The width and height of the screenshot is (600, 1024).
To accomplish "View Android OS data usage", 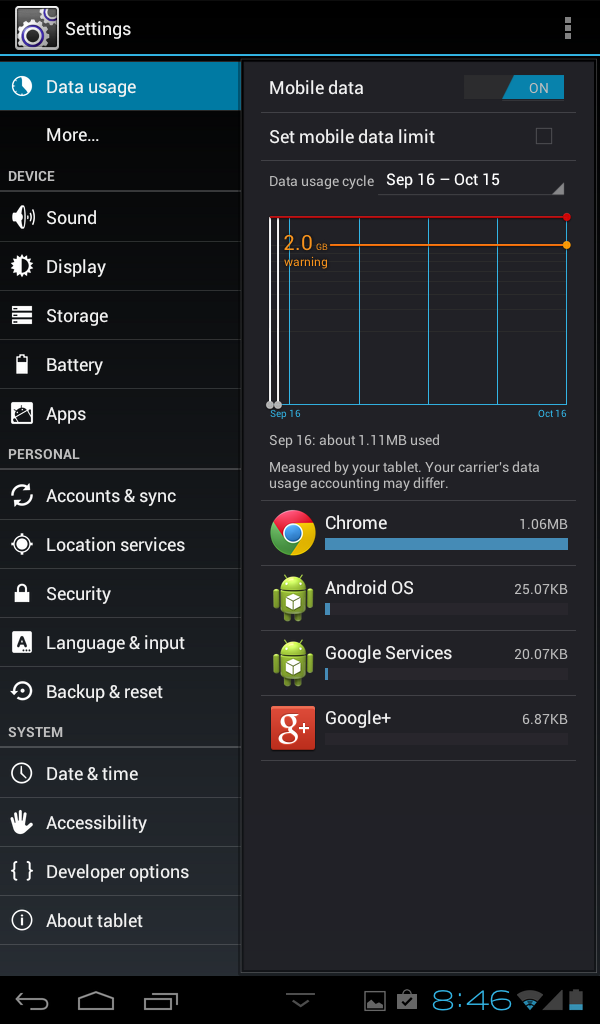I will coord(418,598).
